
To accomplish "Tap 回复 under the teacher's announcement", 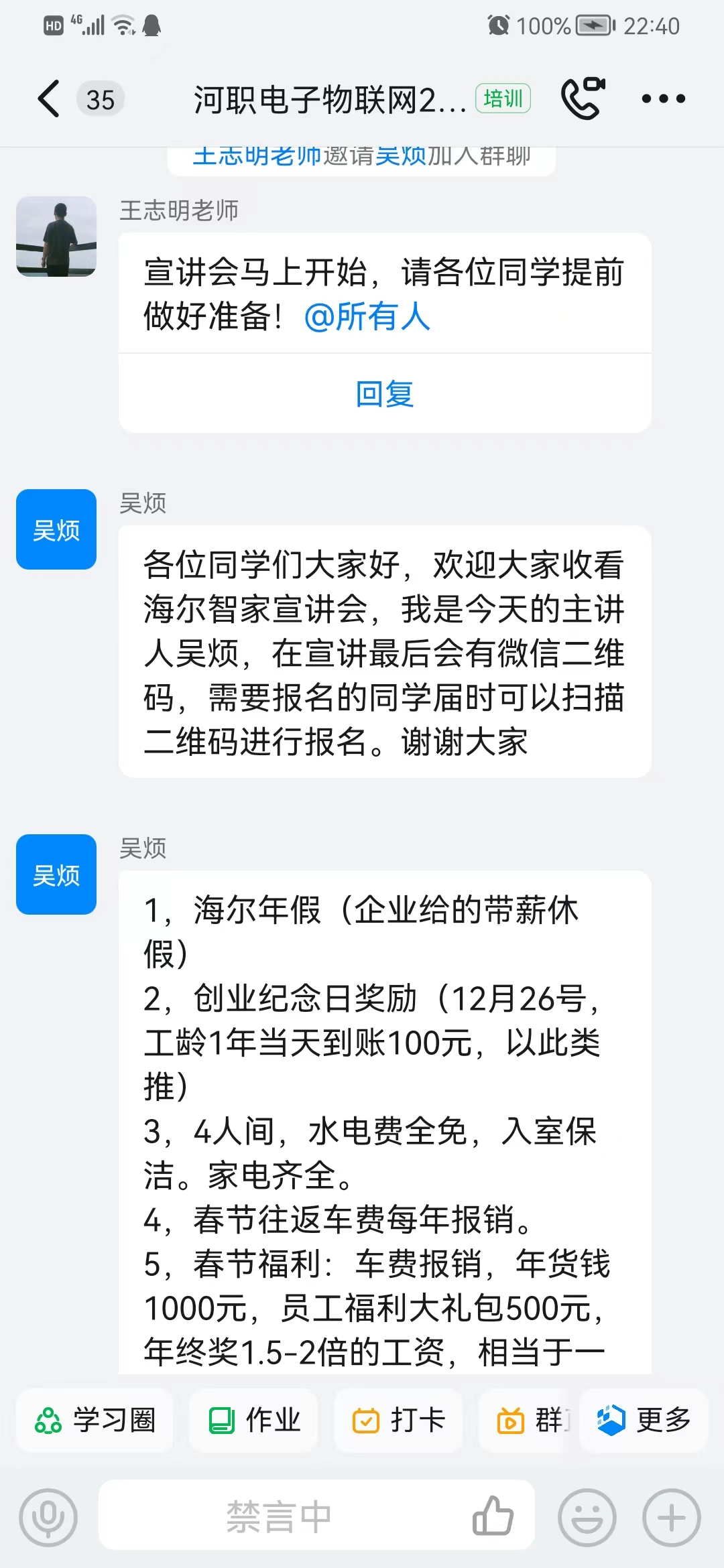I will 384,394.
